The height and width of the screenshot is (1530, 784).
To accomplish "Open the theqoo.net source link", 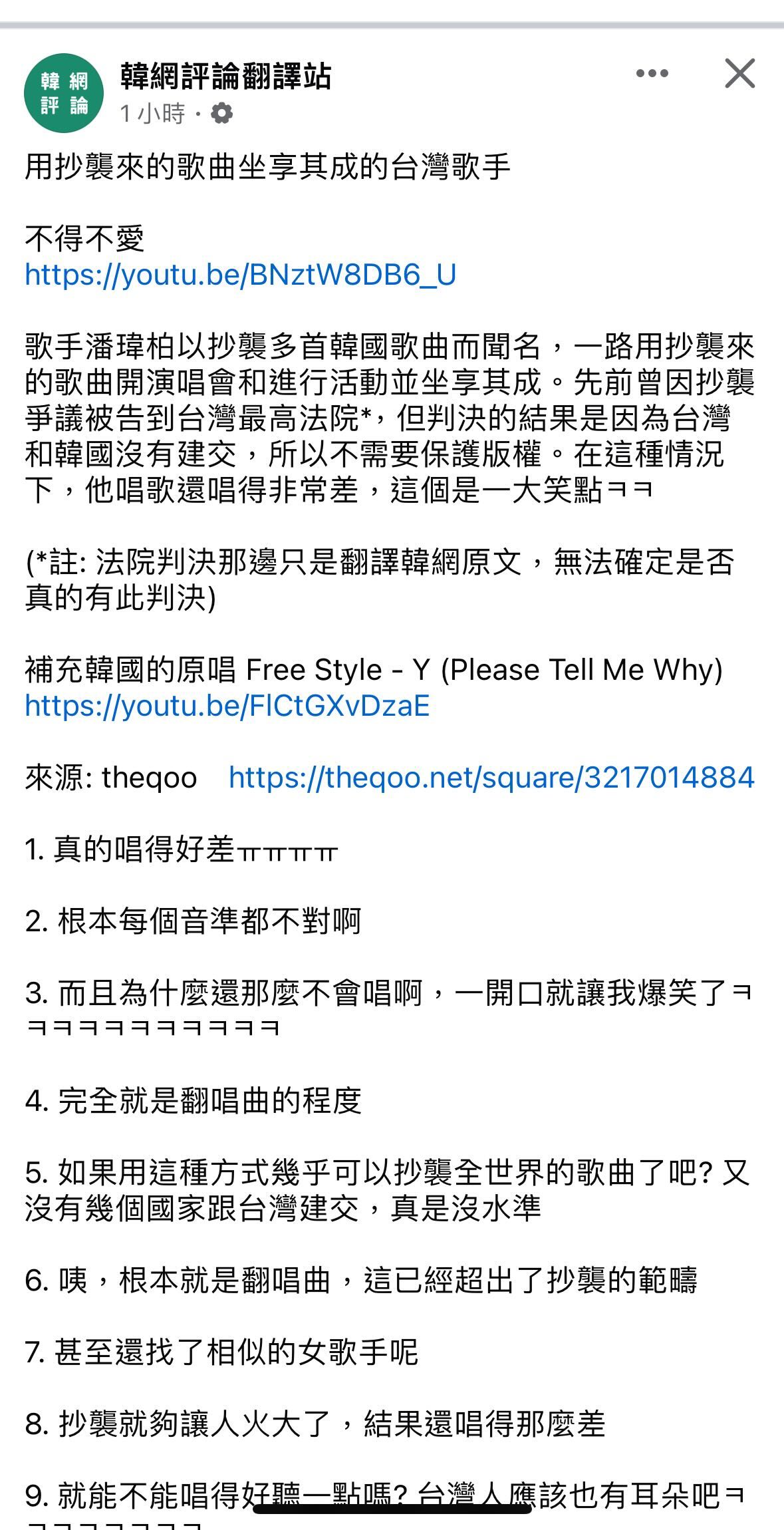I will click(x=491, y=777).
